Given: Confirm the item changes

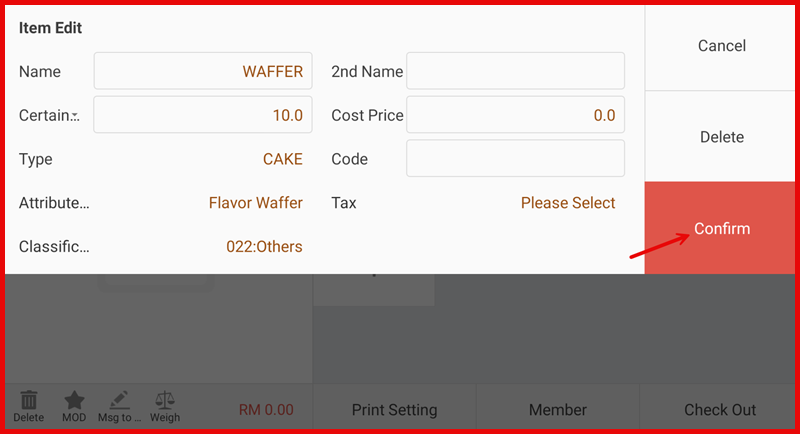Looking at the screenshot, I should (721, 229).
